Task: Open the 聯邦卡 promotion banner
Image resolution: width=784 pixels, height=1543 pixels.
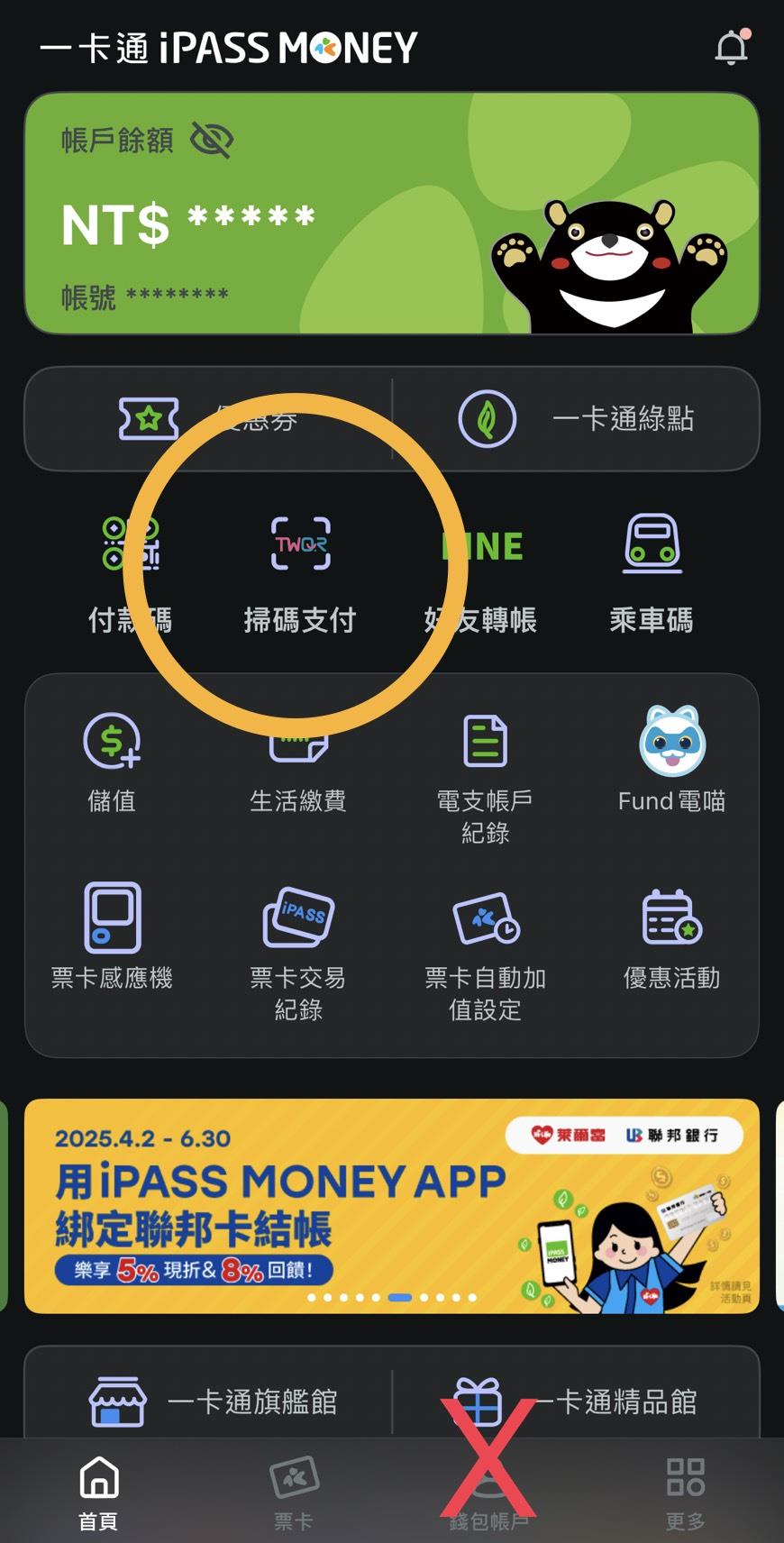Action: coord(392,1205)
